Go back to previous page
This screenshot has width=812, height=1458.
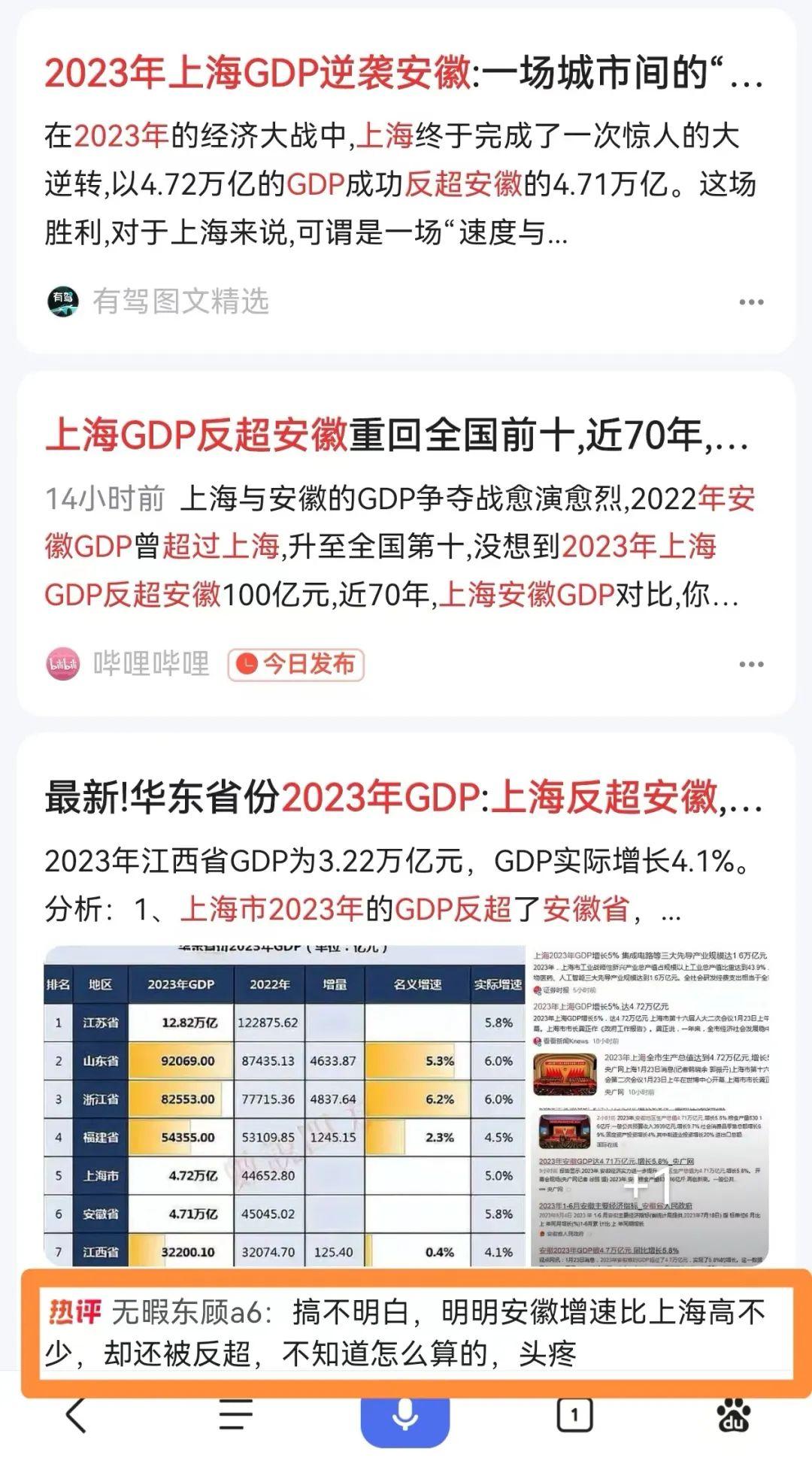click(77, 1416)
